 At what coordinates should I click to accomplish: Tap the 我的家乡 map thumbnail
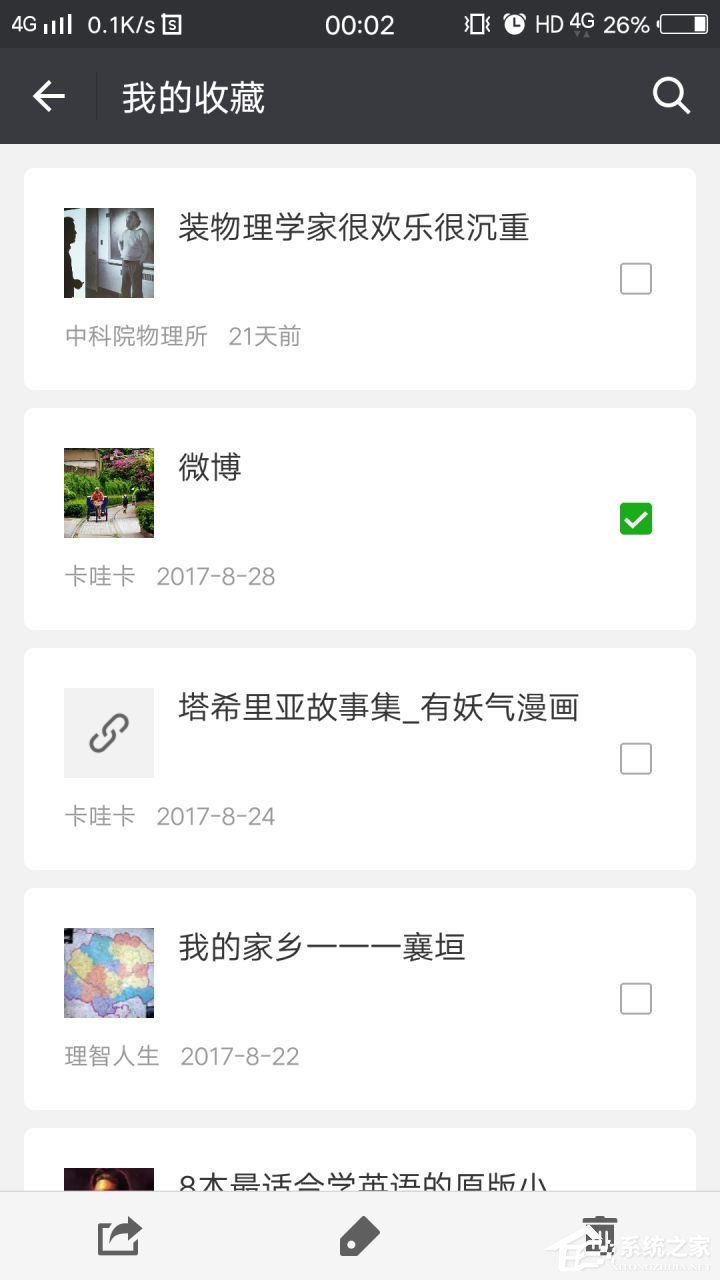tap(109, 972)
